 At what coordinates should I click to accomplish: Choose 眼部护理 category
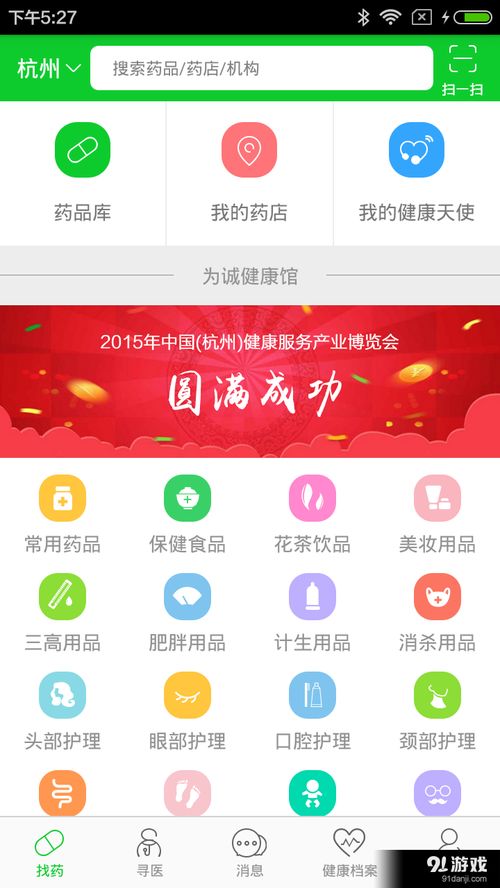click(x=187, y=711)
